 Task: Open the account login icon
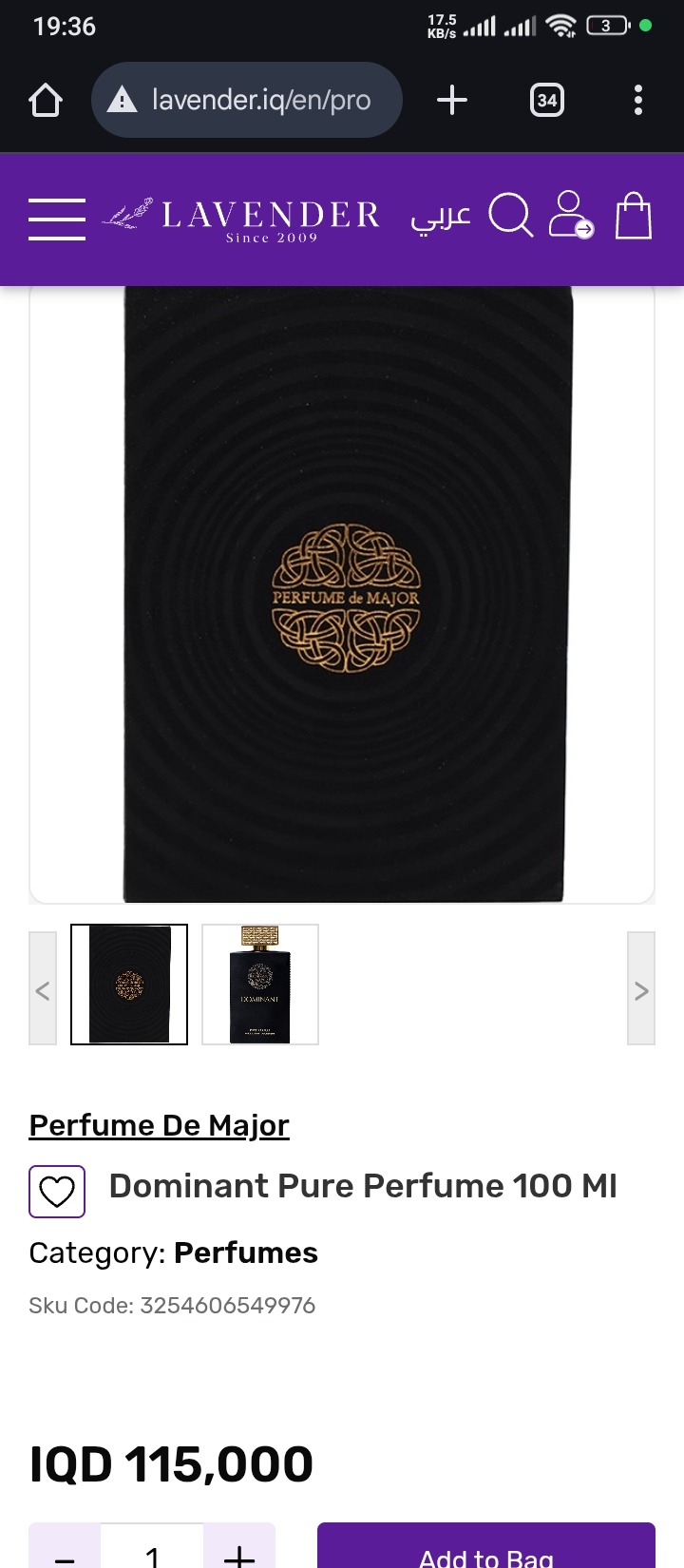tap(571, 216)
